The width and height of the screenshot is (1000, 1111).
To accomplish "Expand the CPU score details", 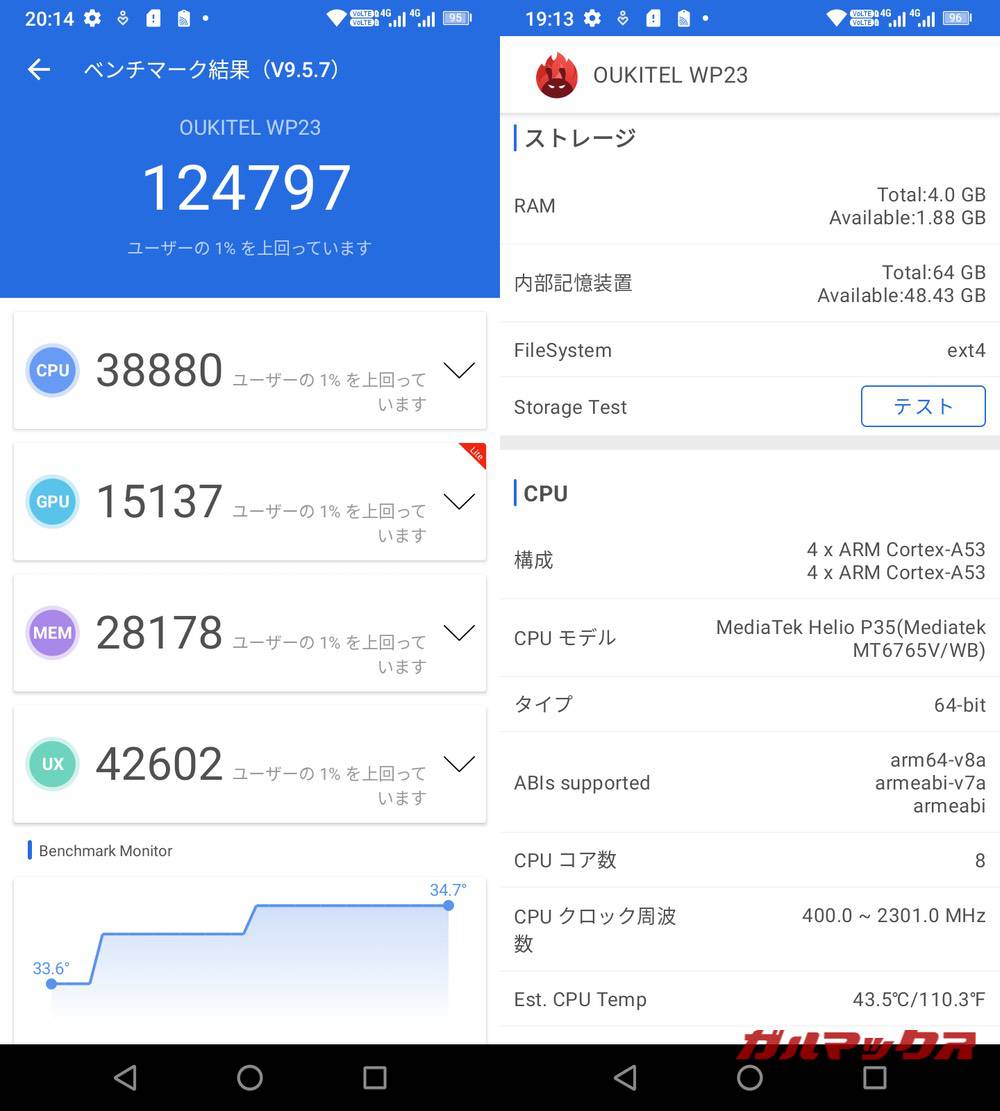I will (459, 370).
